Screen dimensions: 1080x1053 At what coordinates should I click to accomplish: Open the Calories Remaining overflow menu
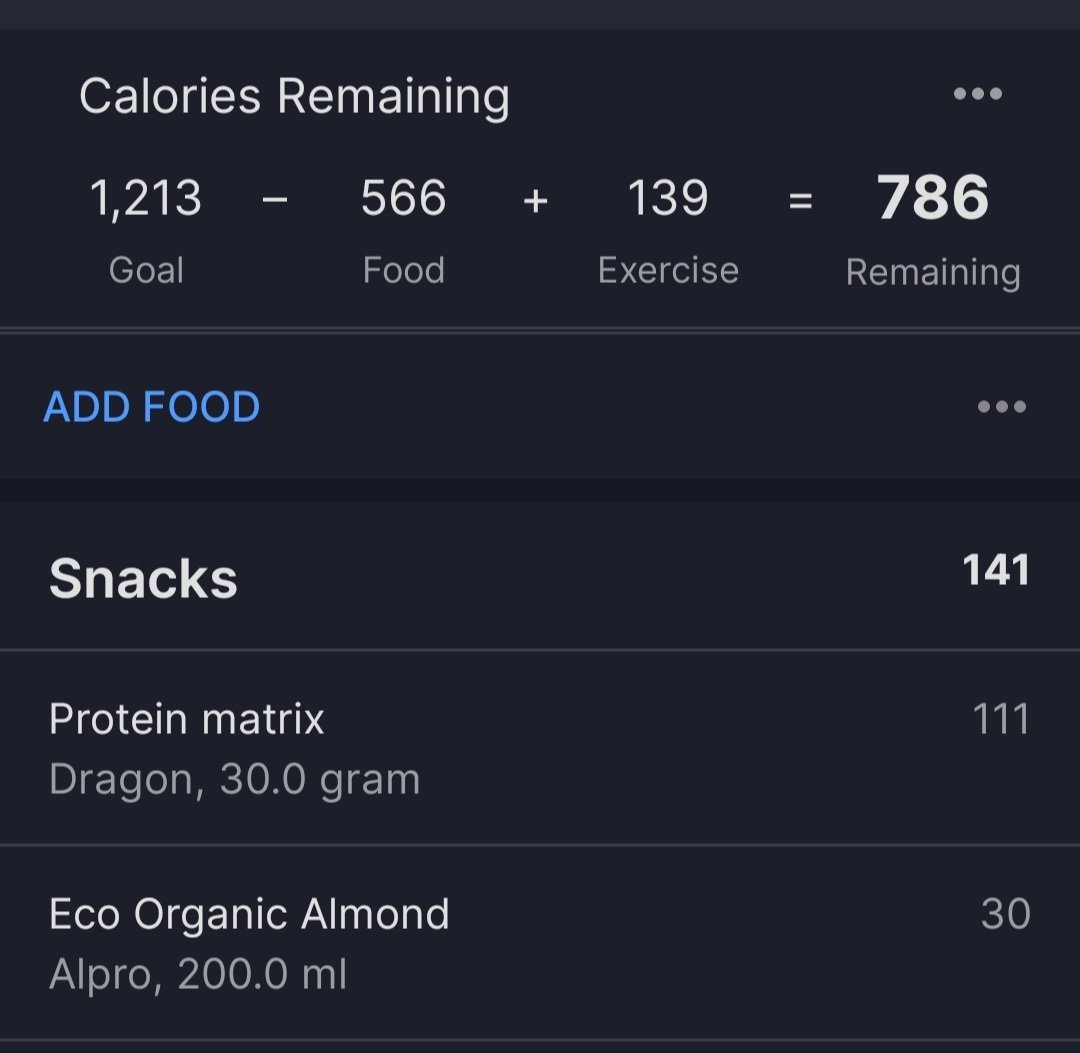point(977,95)
